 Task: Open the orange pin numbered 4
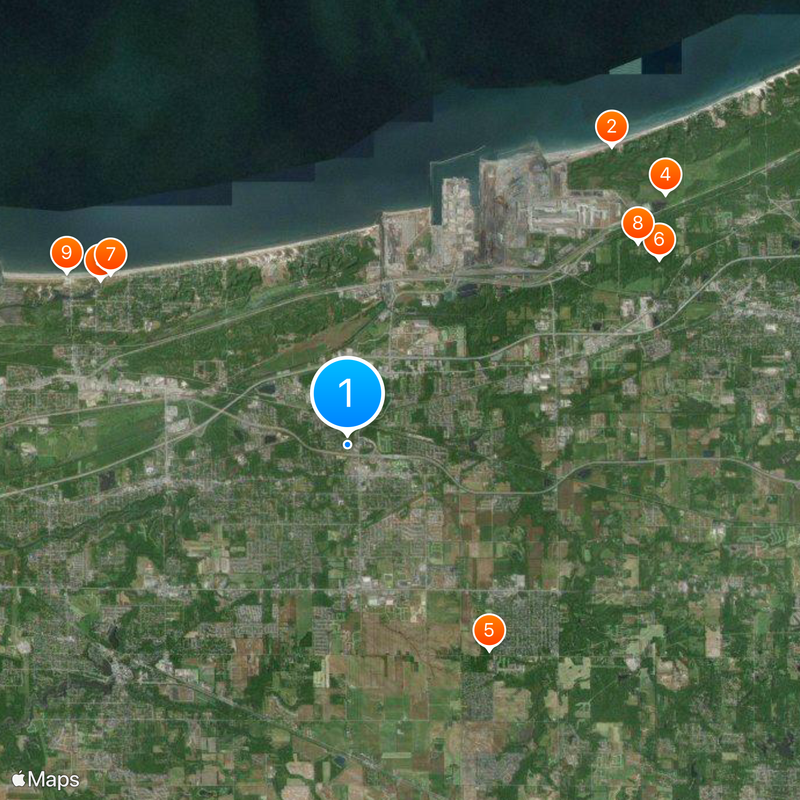pos(664,175)
